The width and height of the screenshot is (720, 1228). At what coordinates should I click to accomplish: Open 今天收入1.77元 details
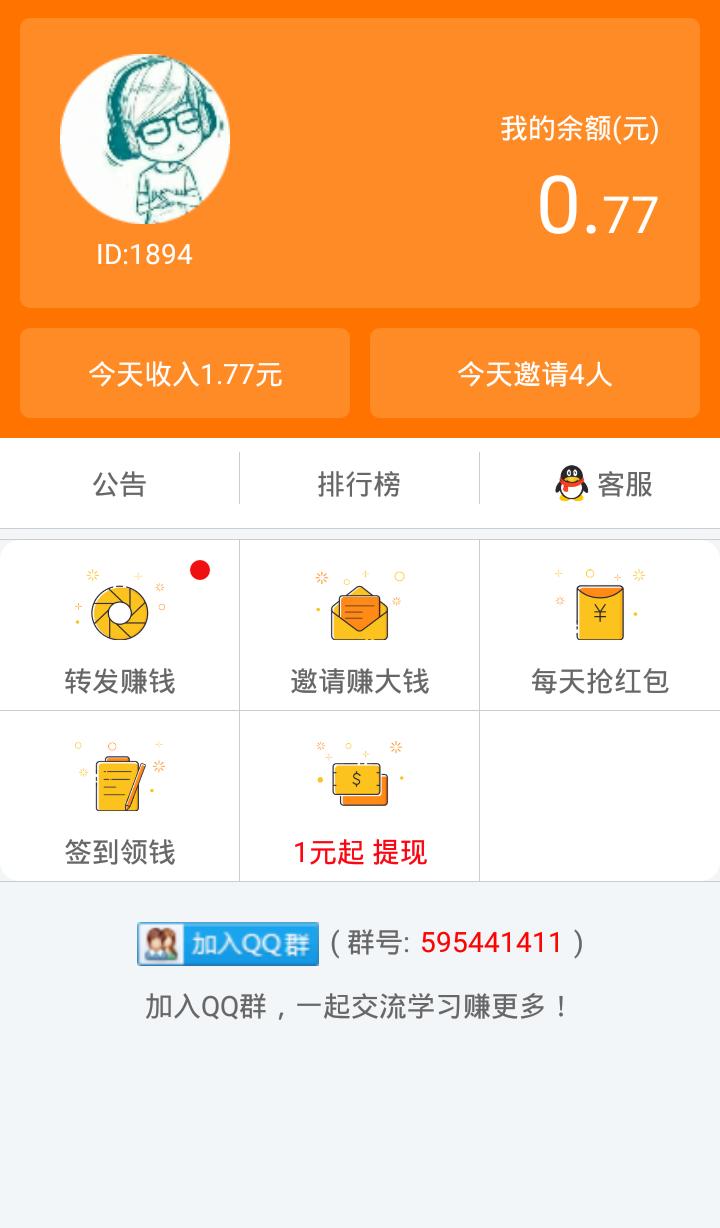(x=185, y=373)
